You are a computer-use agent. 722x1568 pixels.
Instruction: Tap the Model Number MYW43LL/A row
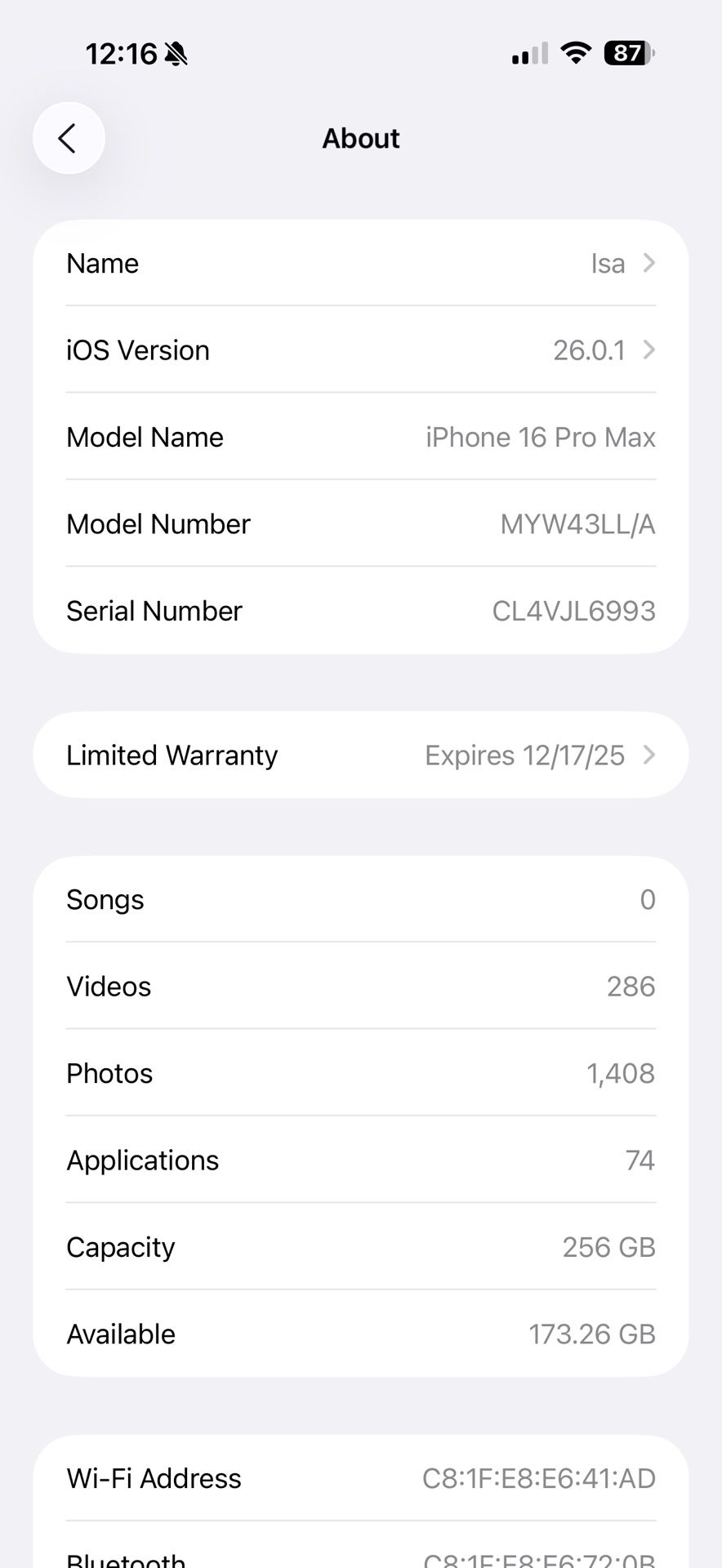[361, 523]
